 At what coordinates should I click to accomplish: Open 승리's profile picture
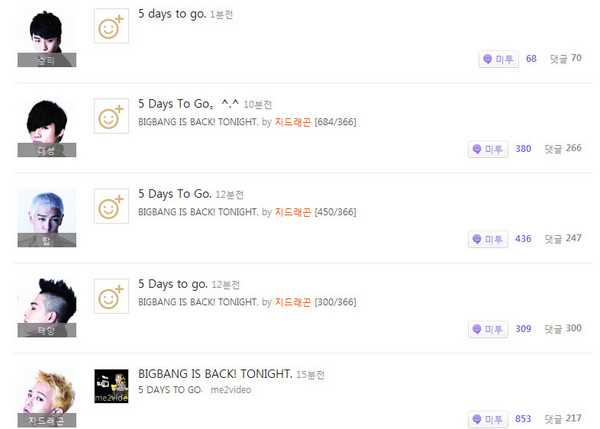tap(47, 37)
